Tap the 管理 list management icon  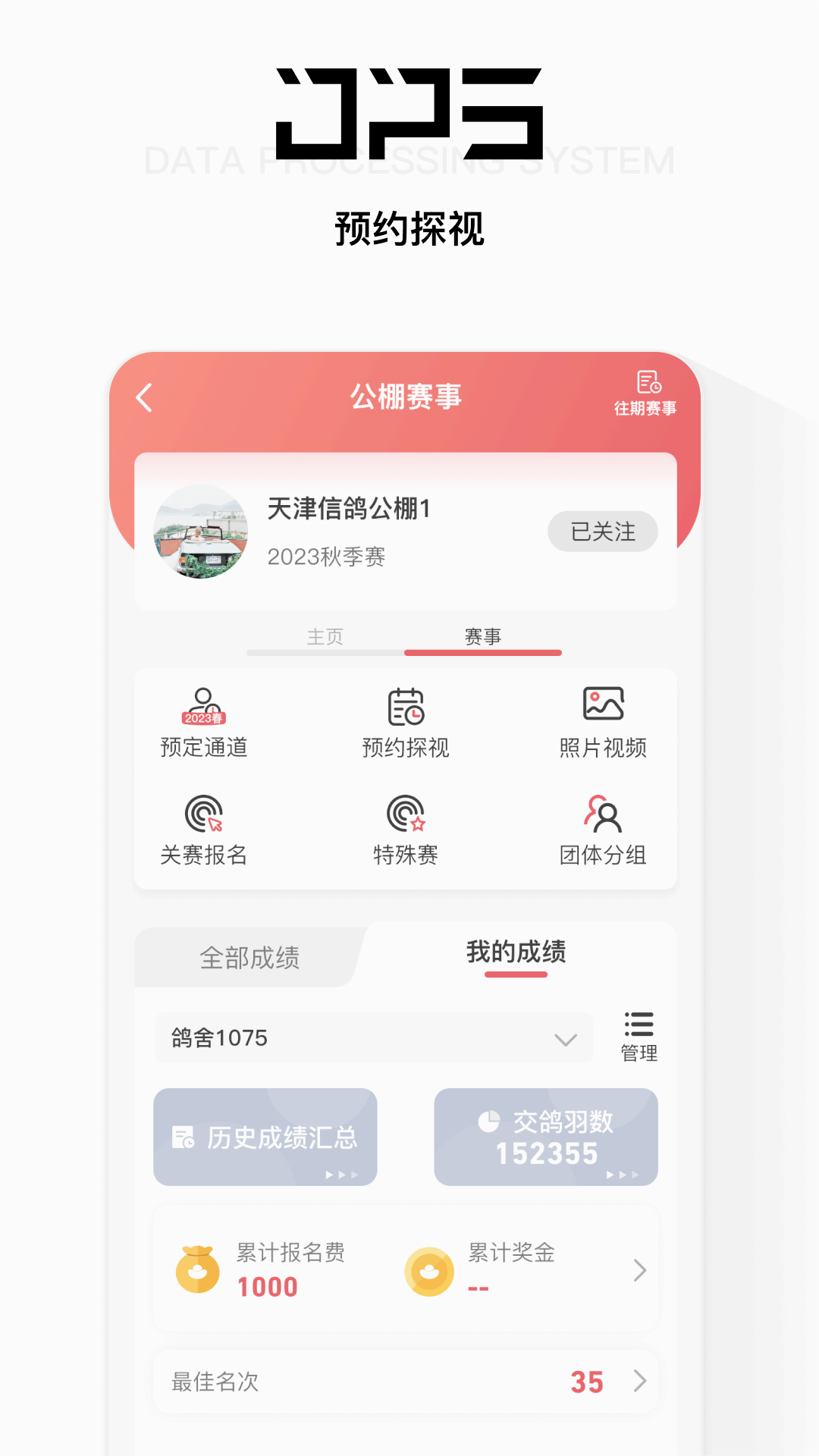[x=639, y=1033]
